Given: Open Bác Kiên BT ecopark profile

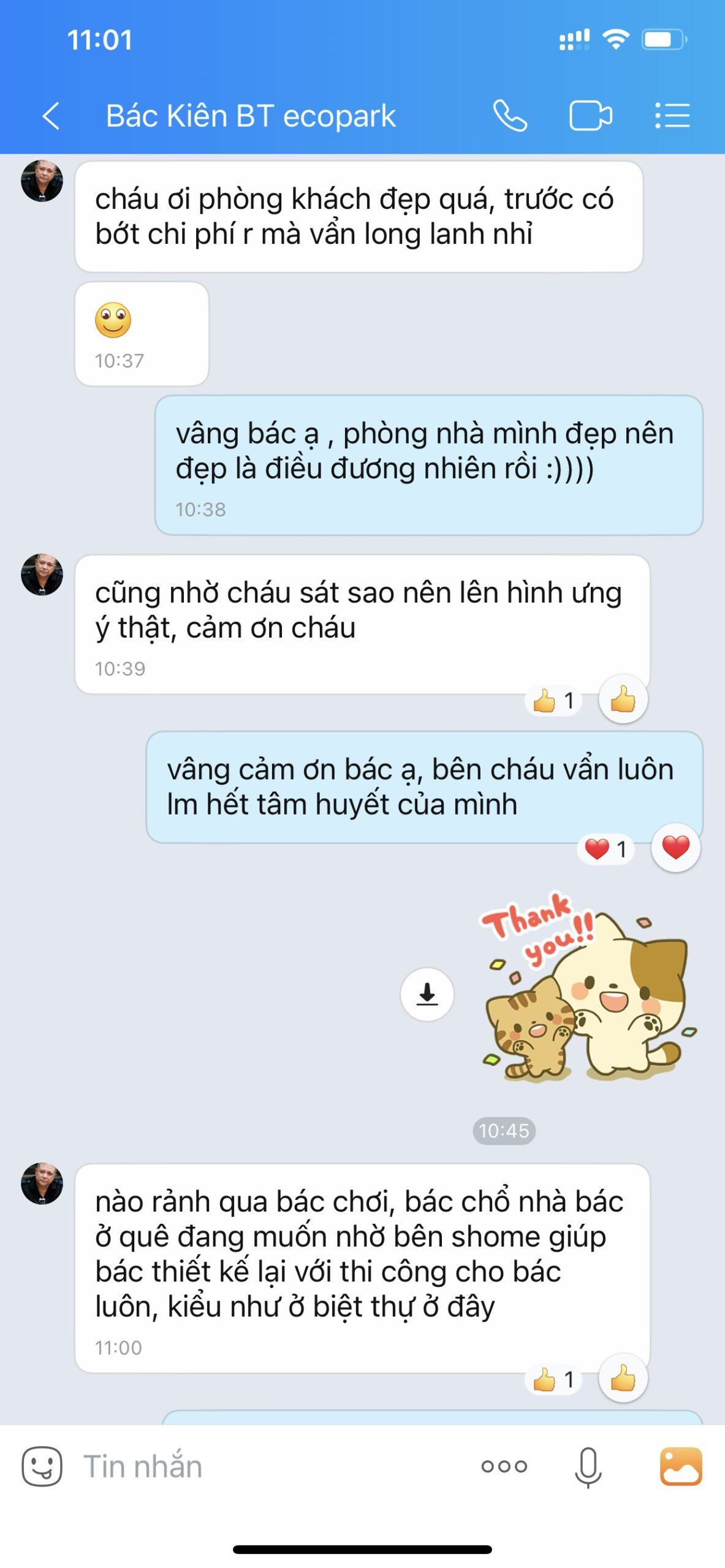Looking at the screenshot, I should click(251, 116).
